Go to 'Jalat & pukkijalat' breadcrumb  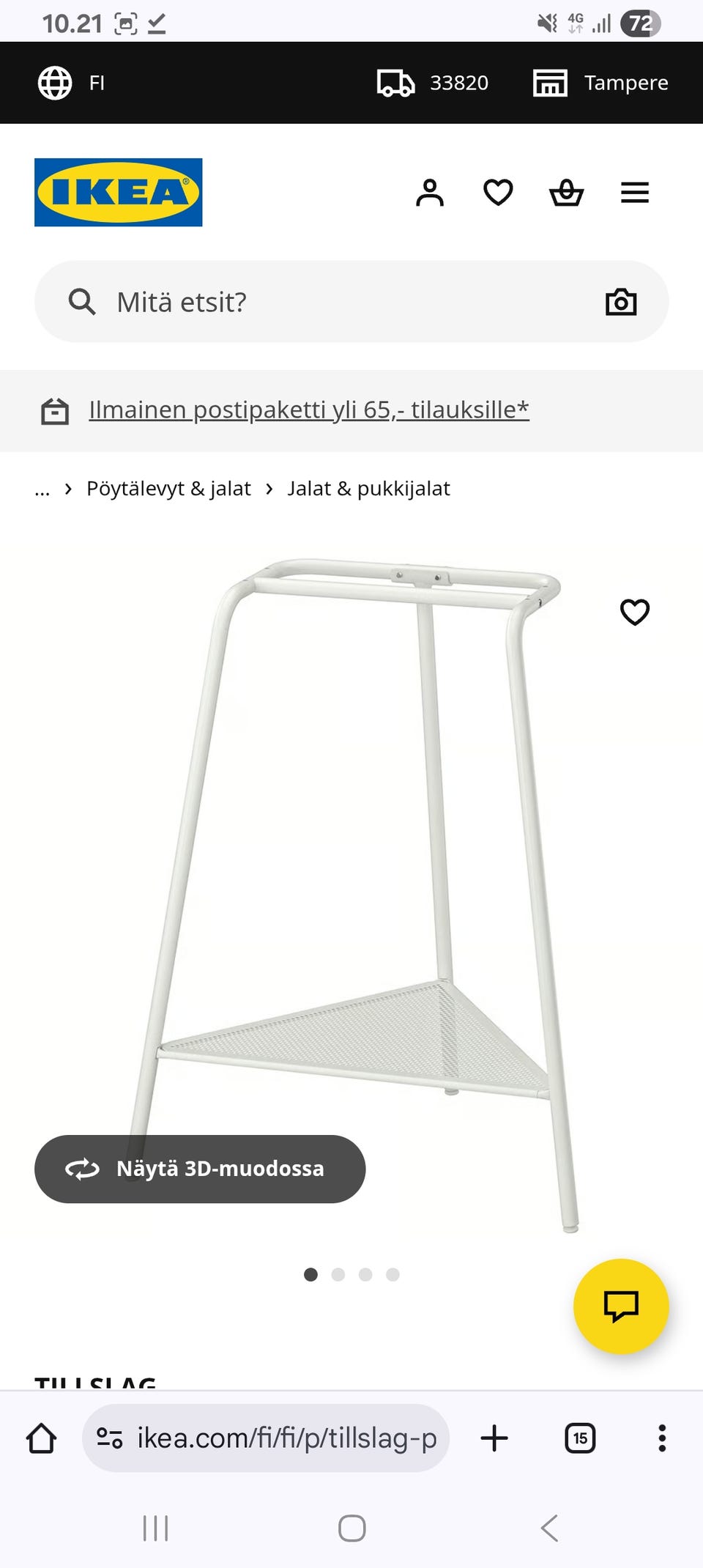[368, 489]
